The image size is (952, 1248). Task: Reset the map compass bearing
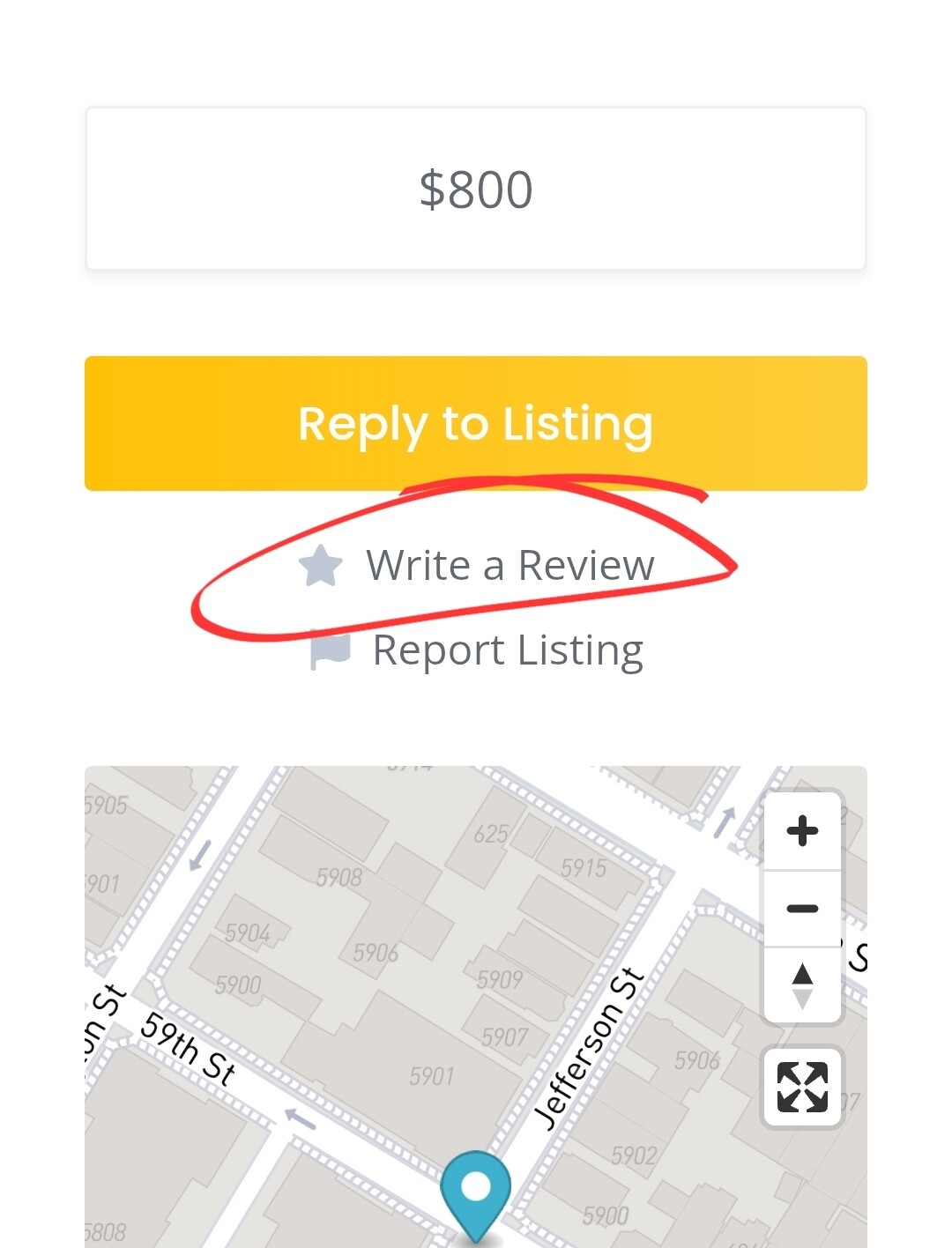(x=802, y=986)
